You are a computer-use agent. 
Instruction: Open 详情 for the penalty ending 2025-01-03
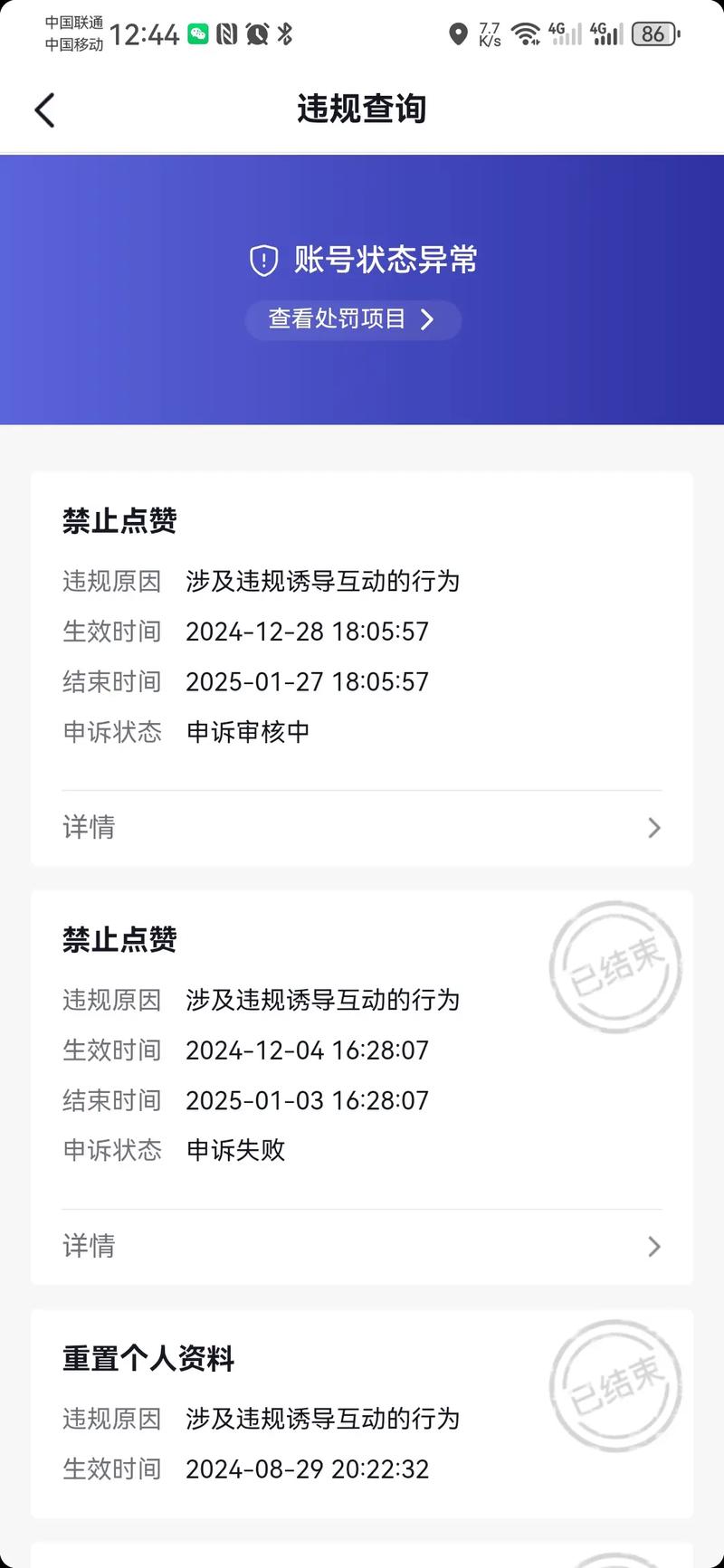click(362, 1246)
